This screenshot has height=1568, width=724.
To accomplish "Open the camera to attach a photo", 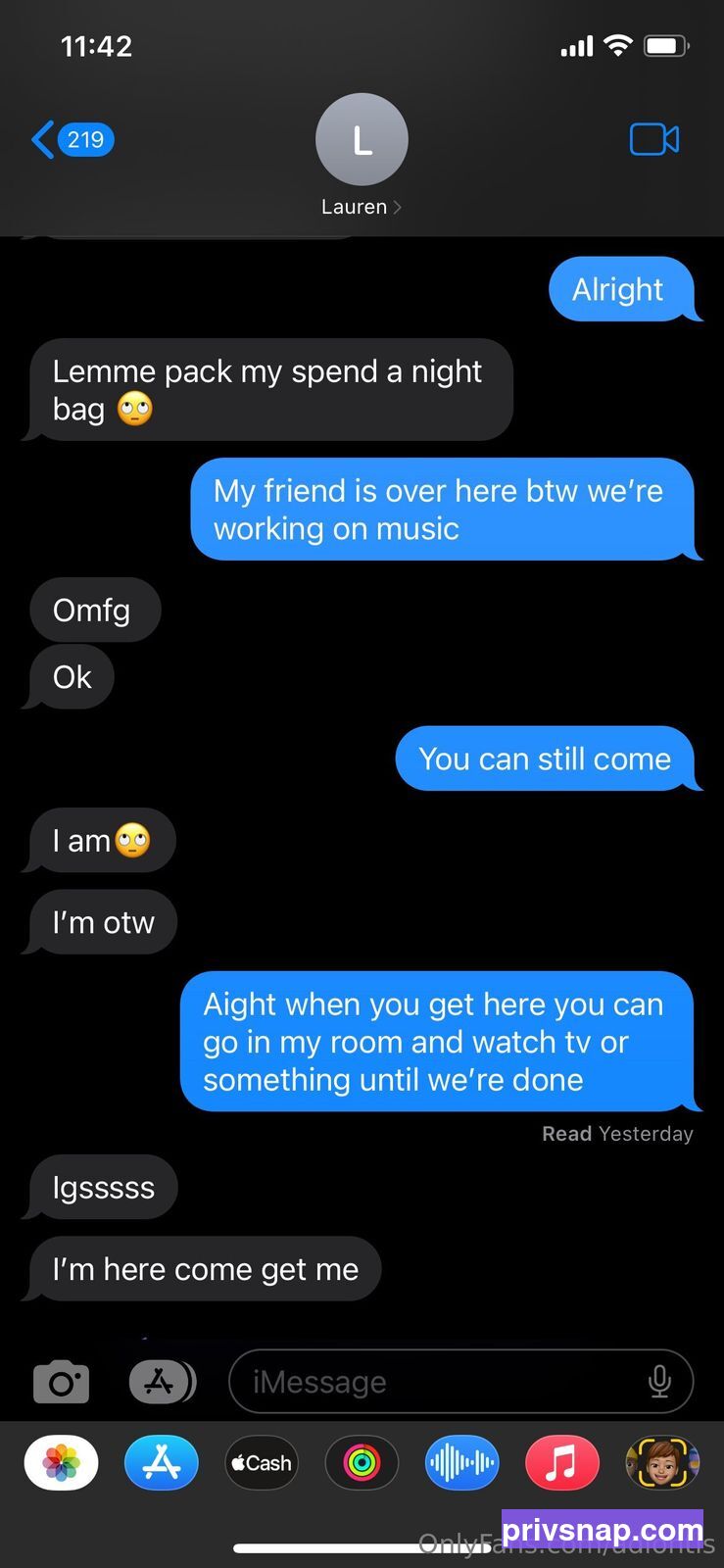I will coord(61,1383).
